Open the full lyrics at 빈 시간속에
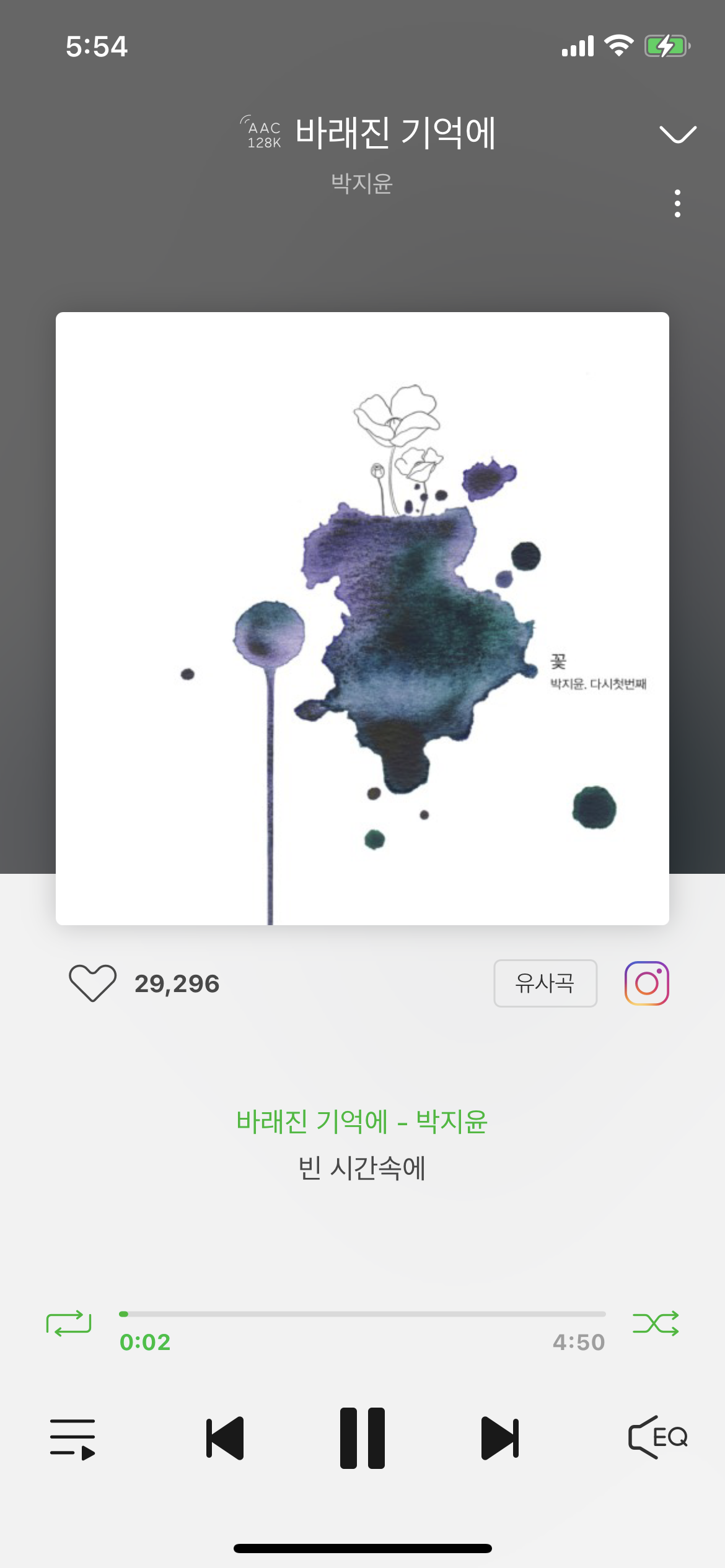The width and height of the screenshot is (725, 1568). tap(362, 1168)
